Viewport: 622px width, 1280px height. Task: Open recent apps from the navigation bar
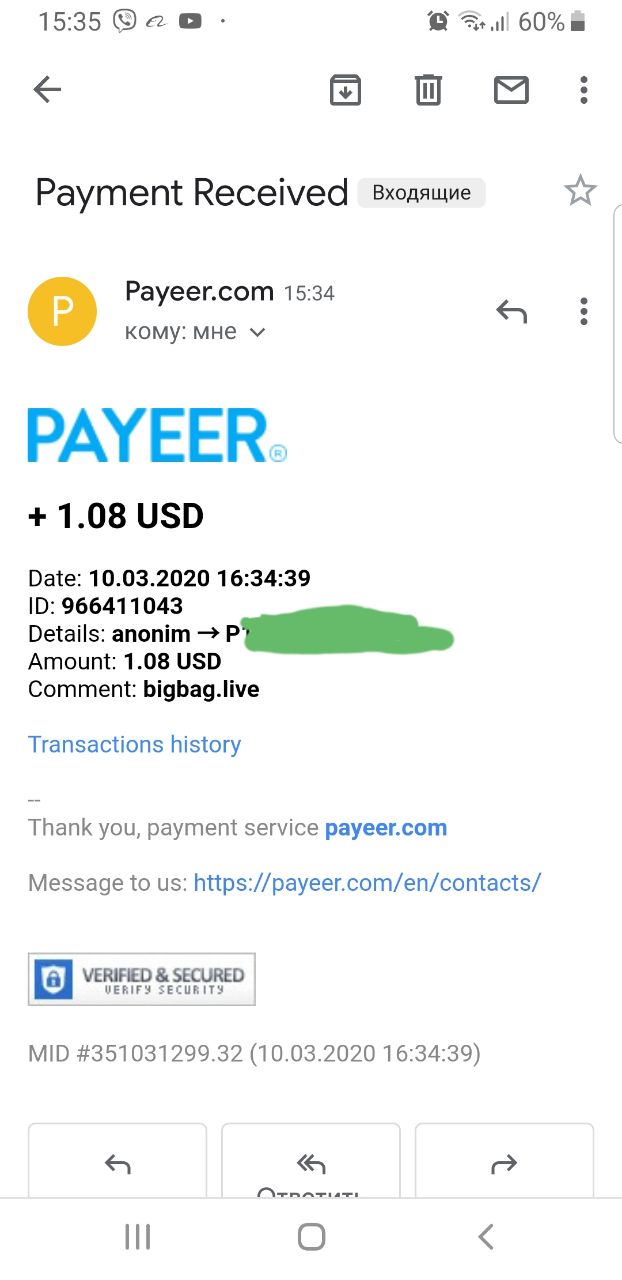[x=137, y=1237]
